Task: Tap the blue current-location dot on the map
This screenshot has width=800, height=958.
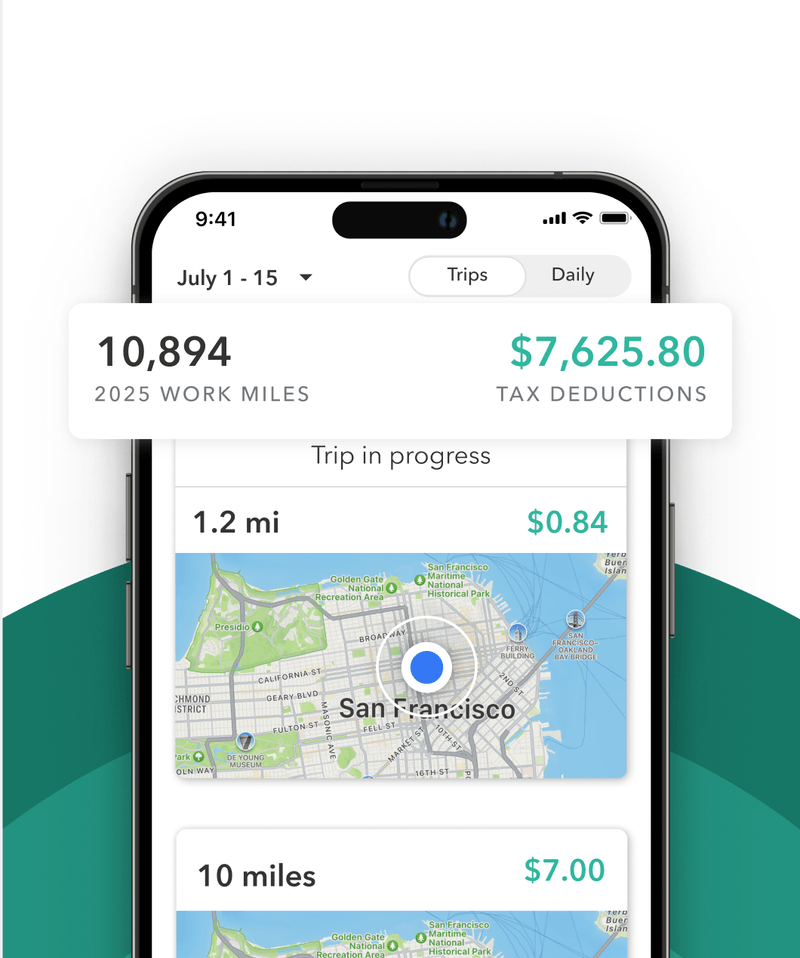Action: click(428, 665)
